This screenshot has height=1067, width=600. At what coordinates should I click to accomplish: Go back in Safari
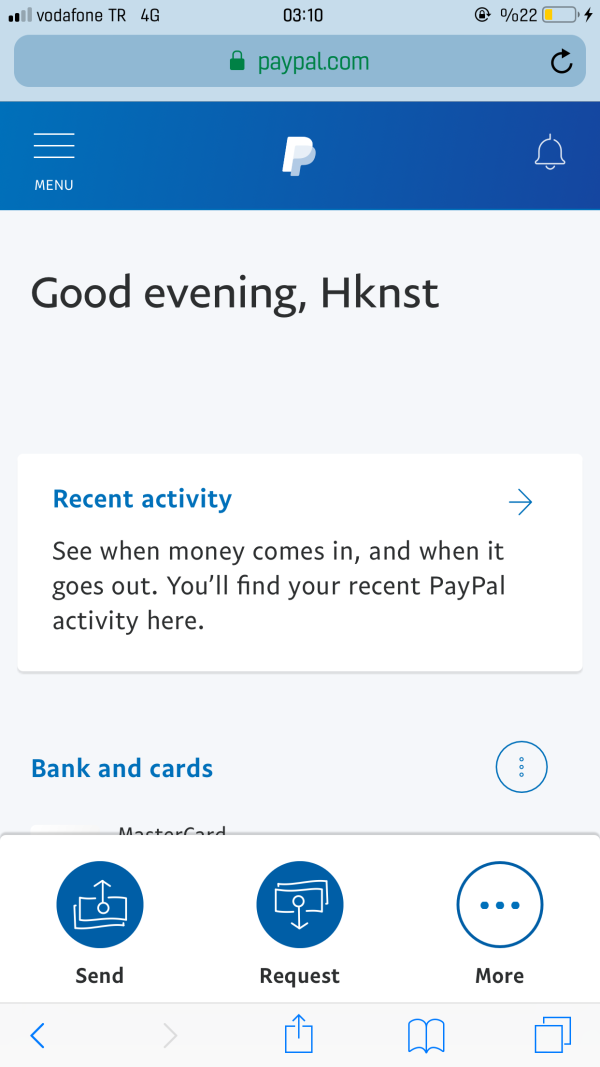click(x=38, y=1035)
